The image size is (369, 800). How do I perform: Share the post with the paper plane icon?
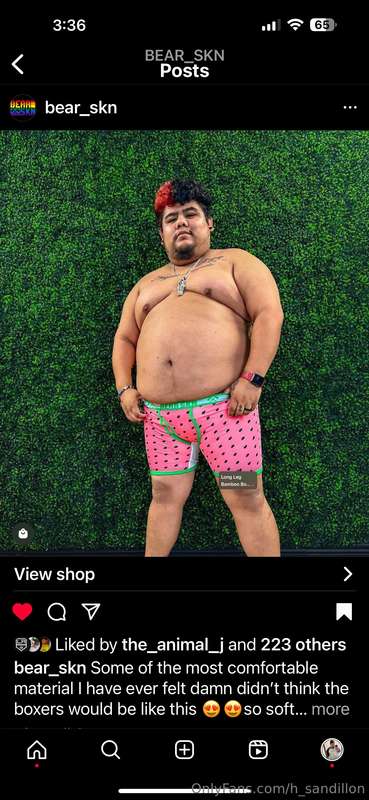[91, 611]
